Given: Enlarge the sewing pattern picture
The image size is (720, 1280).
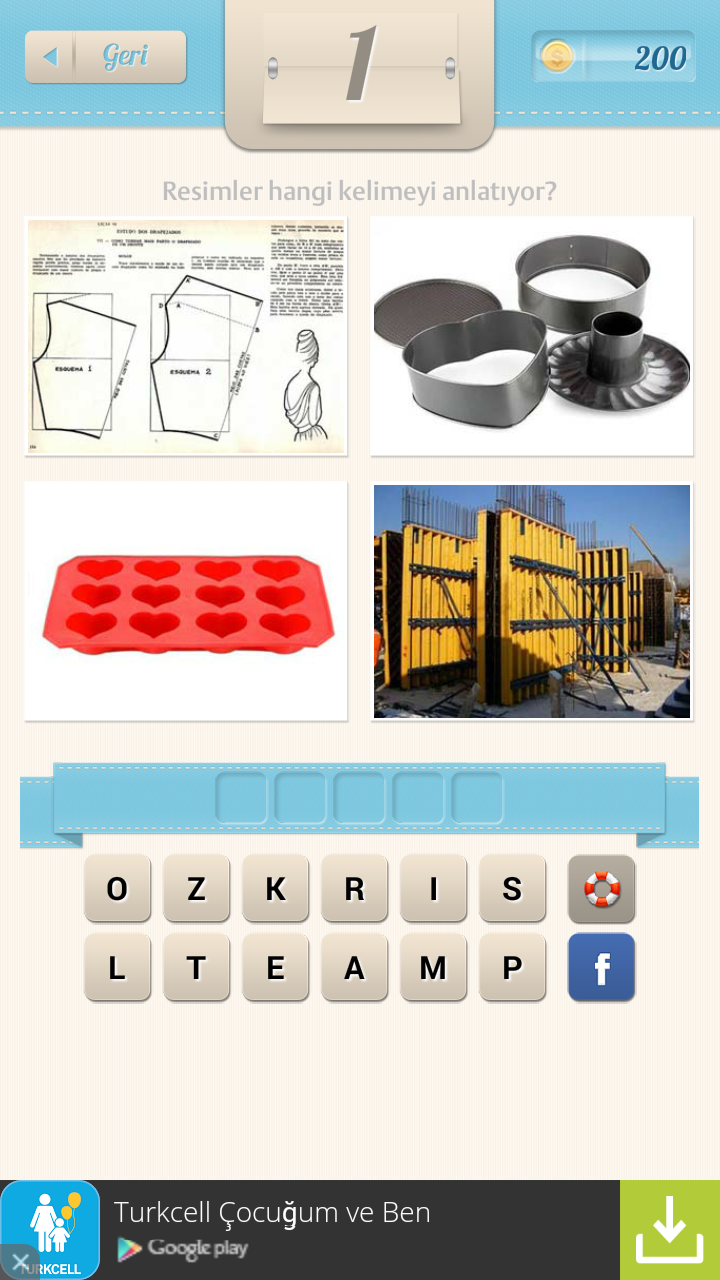Looking at the screenshot, I should coord(186,336).
